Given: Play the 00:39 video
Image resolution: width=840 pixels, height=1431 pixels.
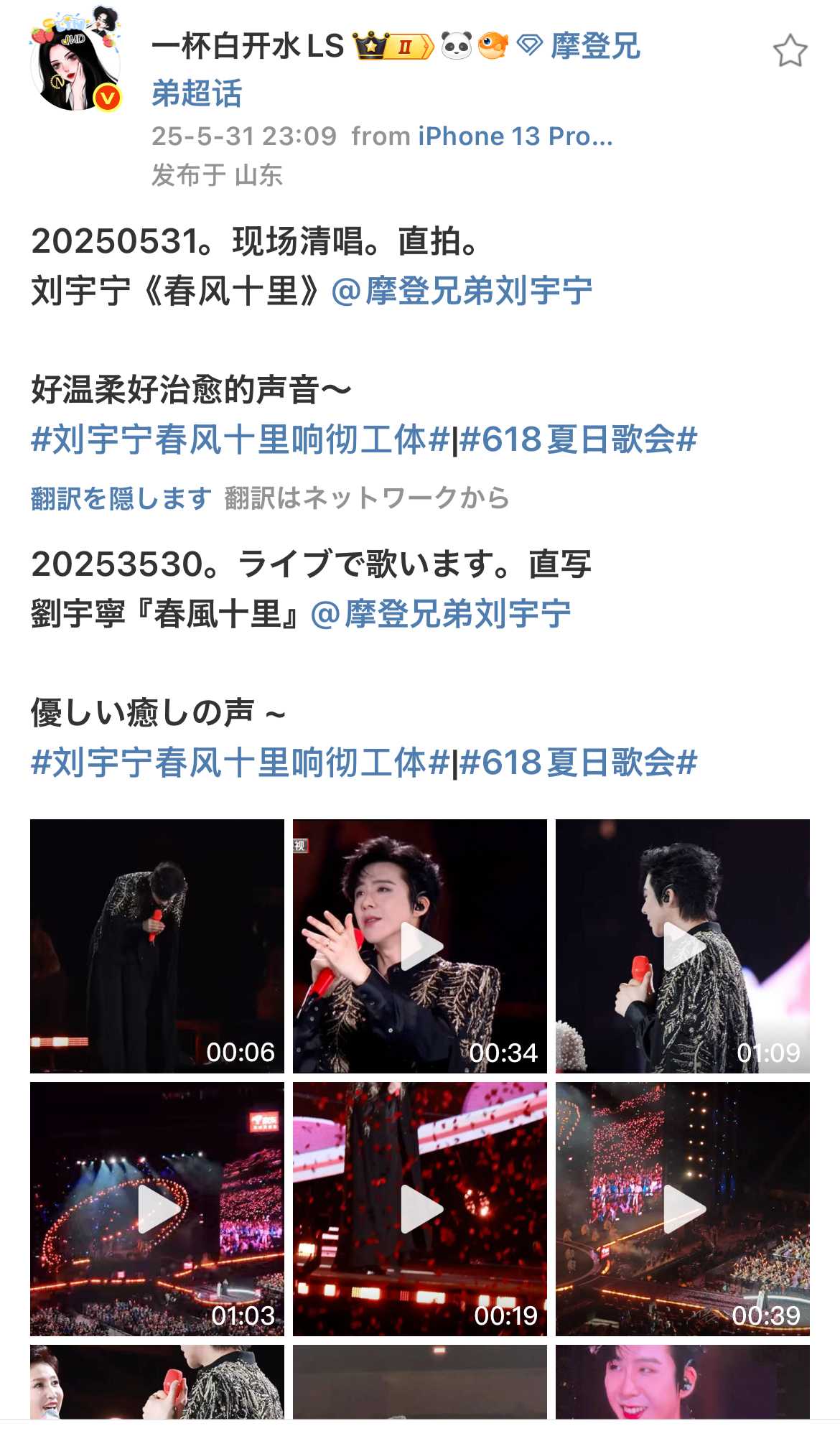Looking at the screenshot, I should coord(683,1208).
